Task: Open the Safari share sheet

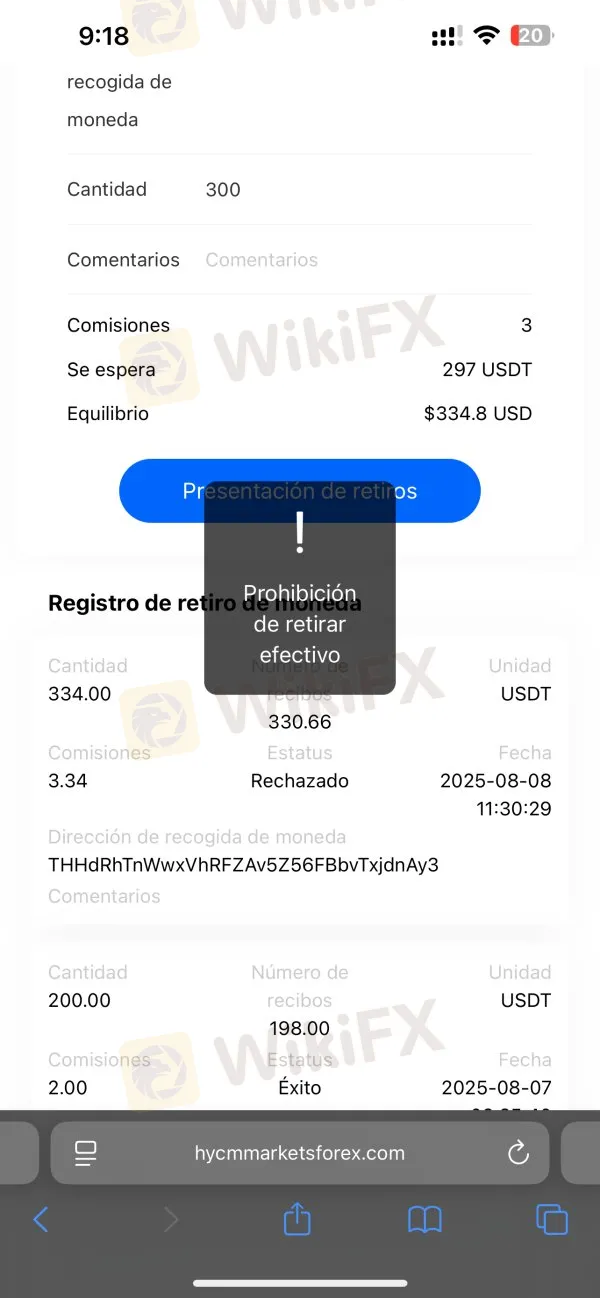Action: (x=297, y=1219)
